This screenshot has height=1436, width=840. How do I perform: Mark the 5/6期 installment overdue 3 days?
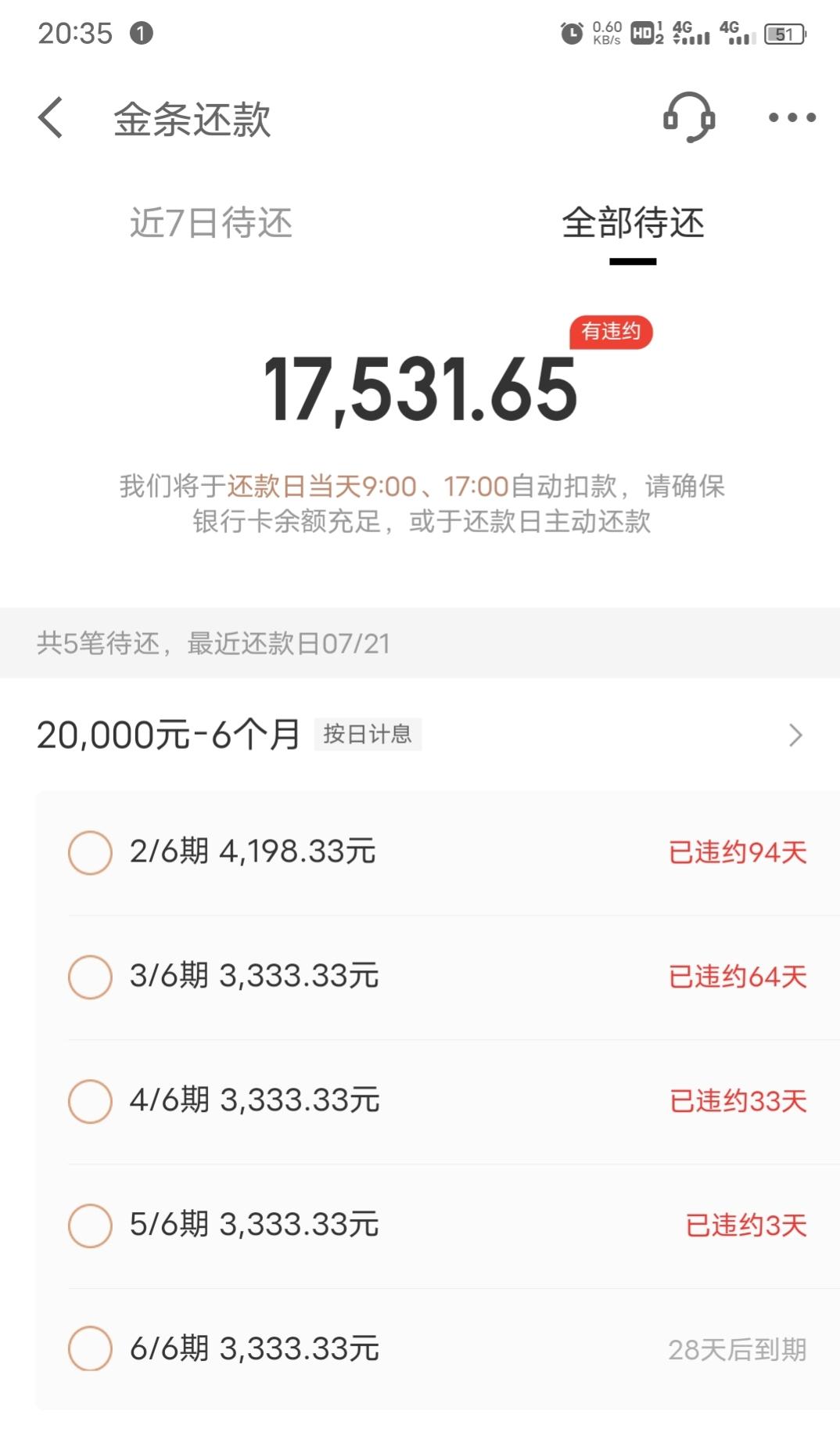90,1225
